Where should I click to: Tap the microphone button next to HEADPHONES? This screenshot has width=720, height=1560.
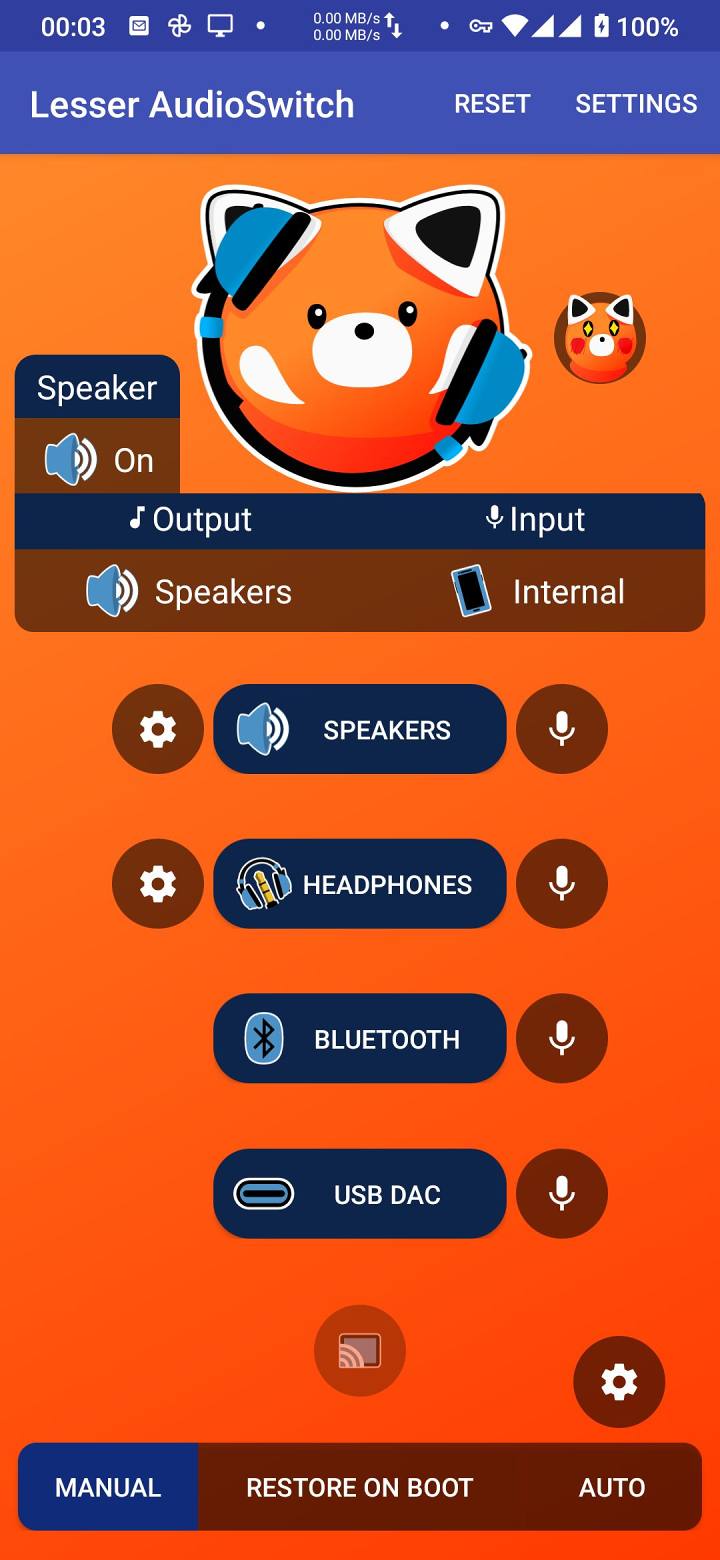562,884
